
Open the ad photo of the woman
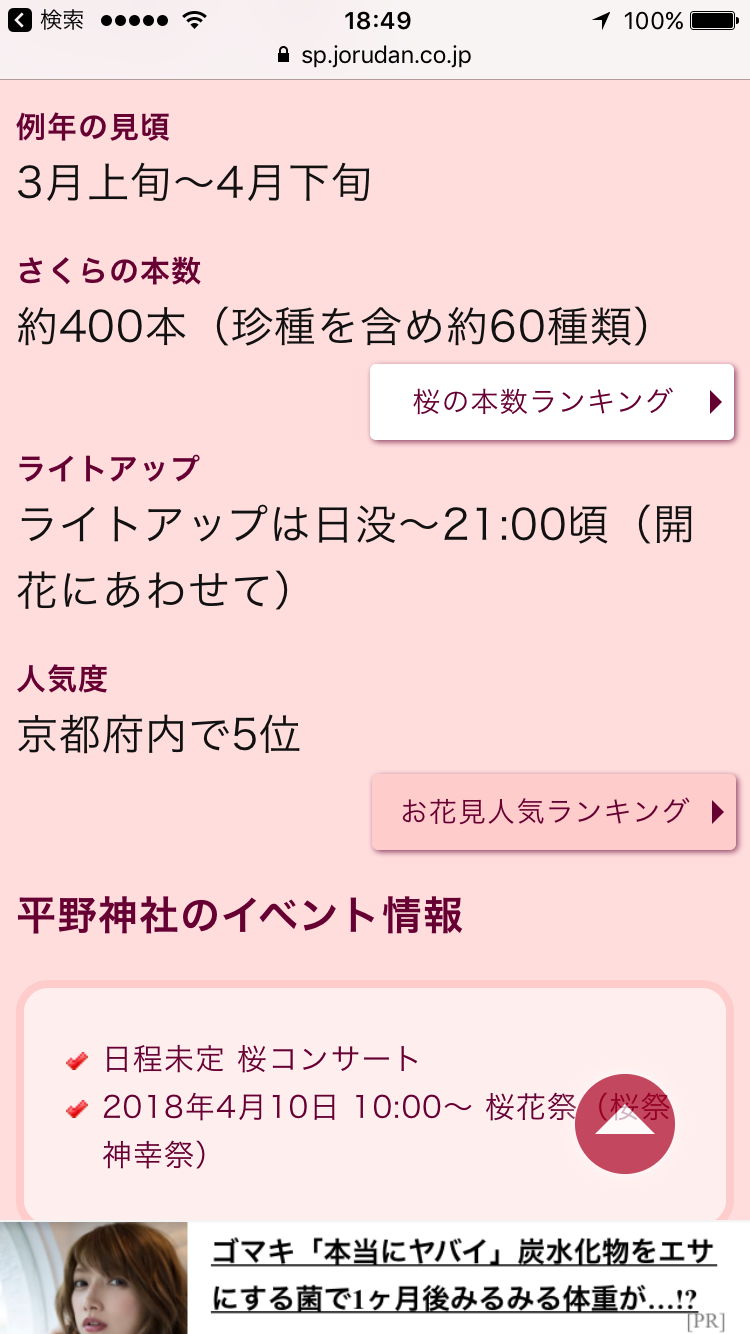point(94,1278)
